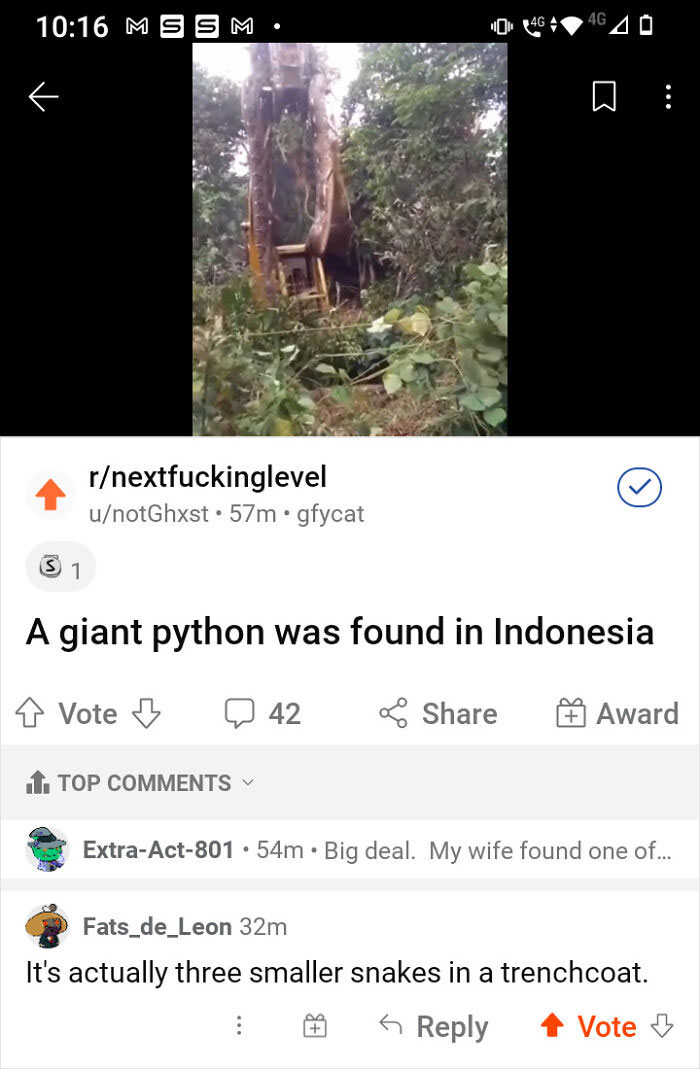
Task: Open the r/nextfuckinglevel subreddit
Action: coord(207,477)
